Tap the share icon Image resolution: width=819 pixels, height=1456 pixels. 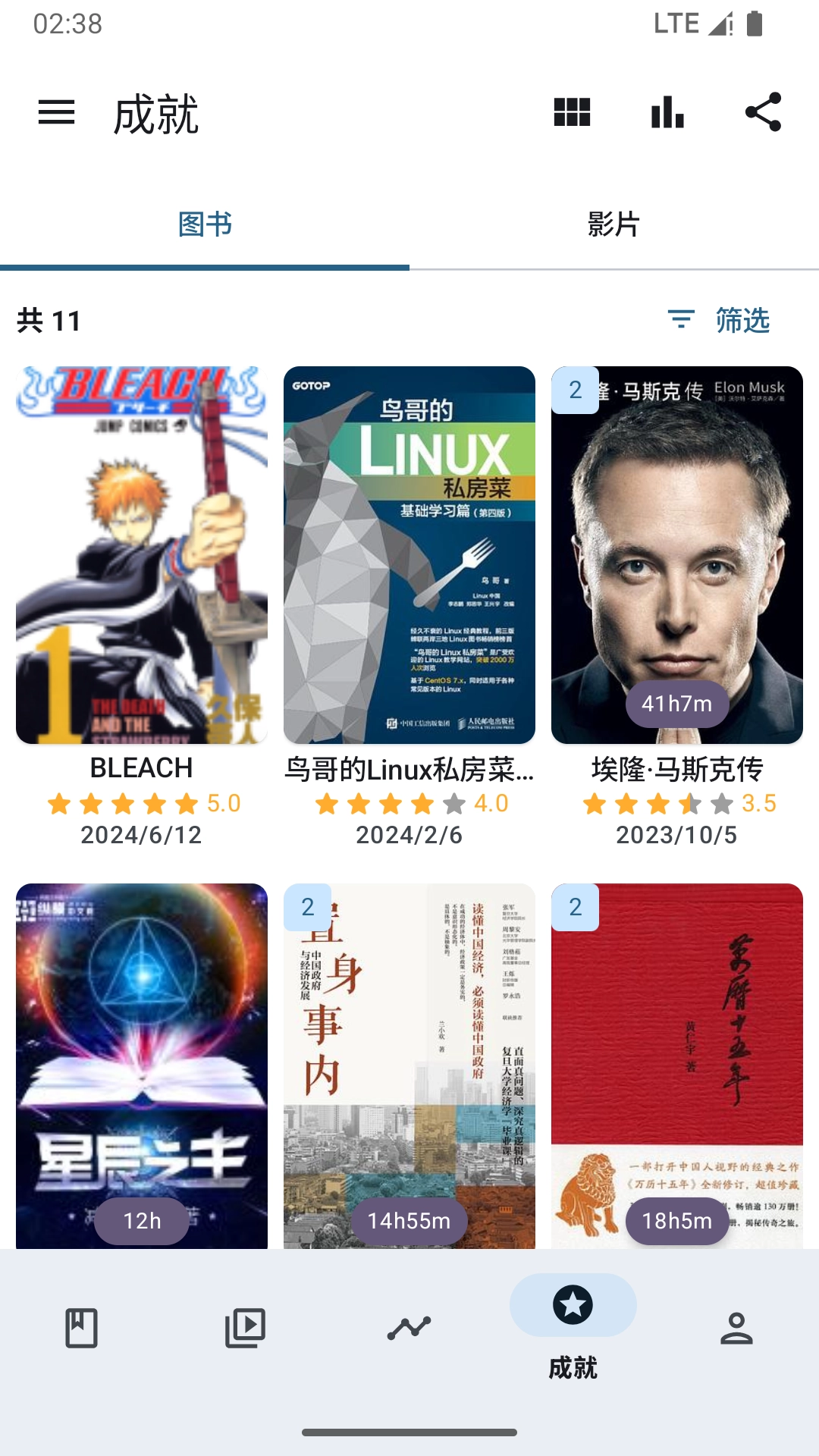click(x=764, y=114)
